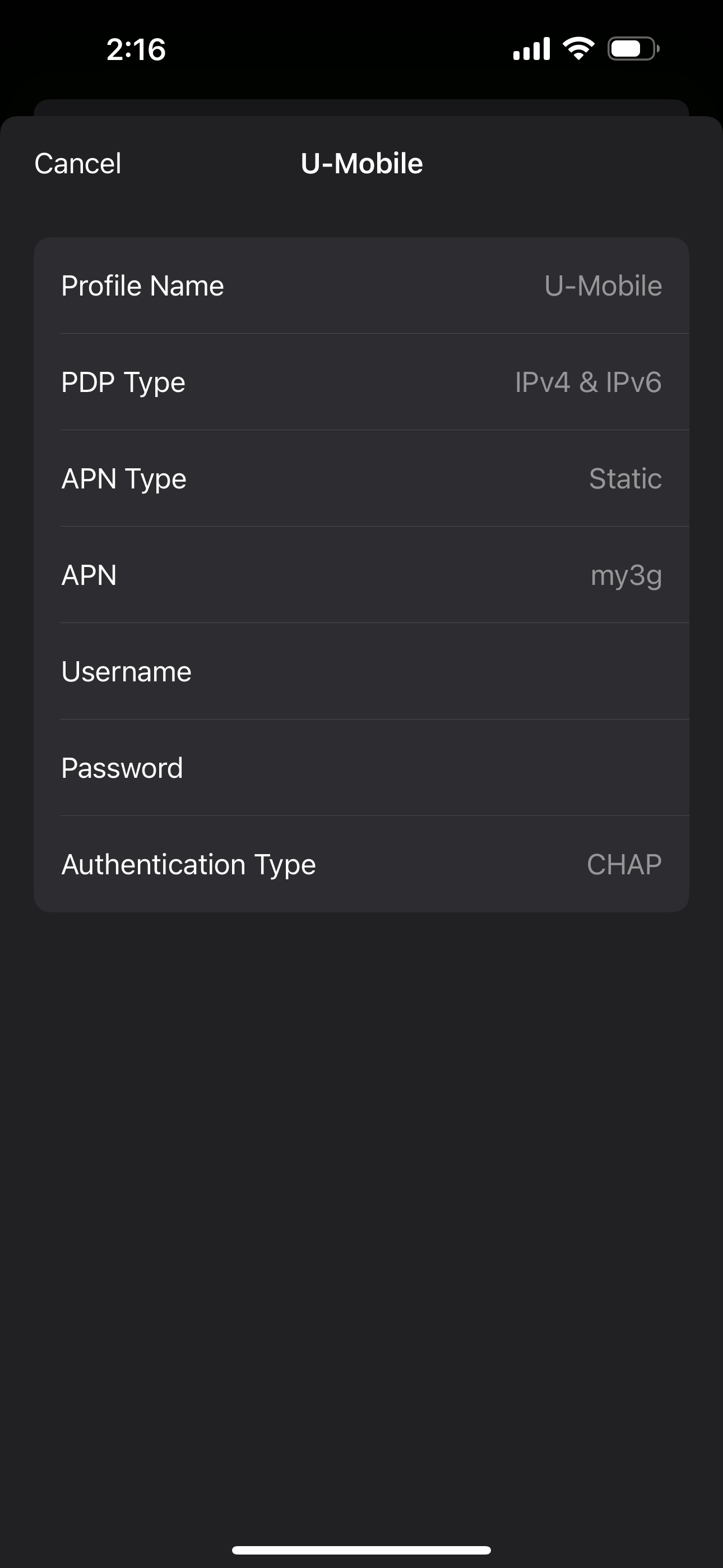Open the PDP Type setting
Screen dimensions: 723x1568
pos(361,382)
